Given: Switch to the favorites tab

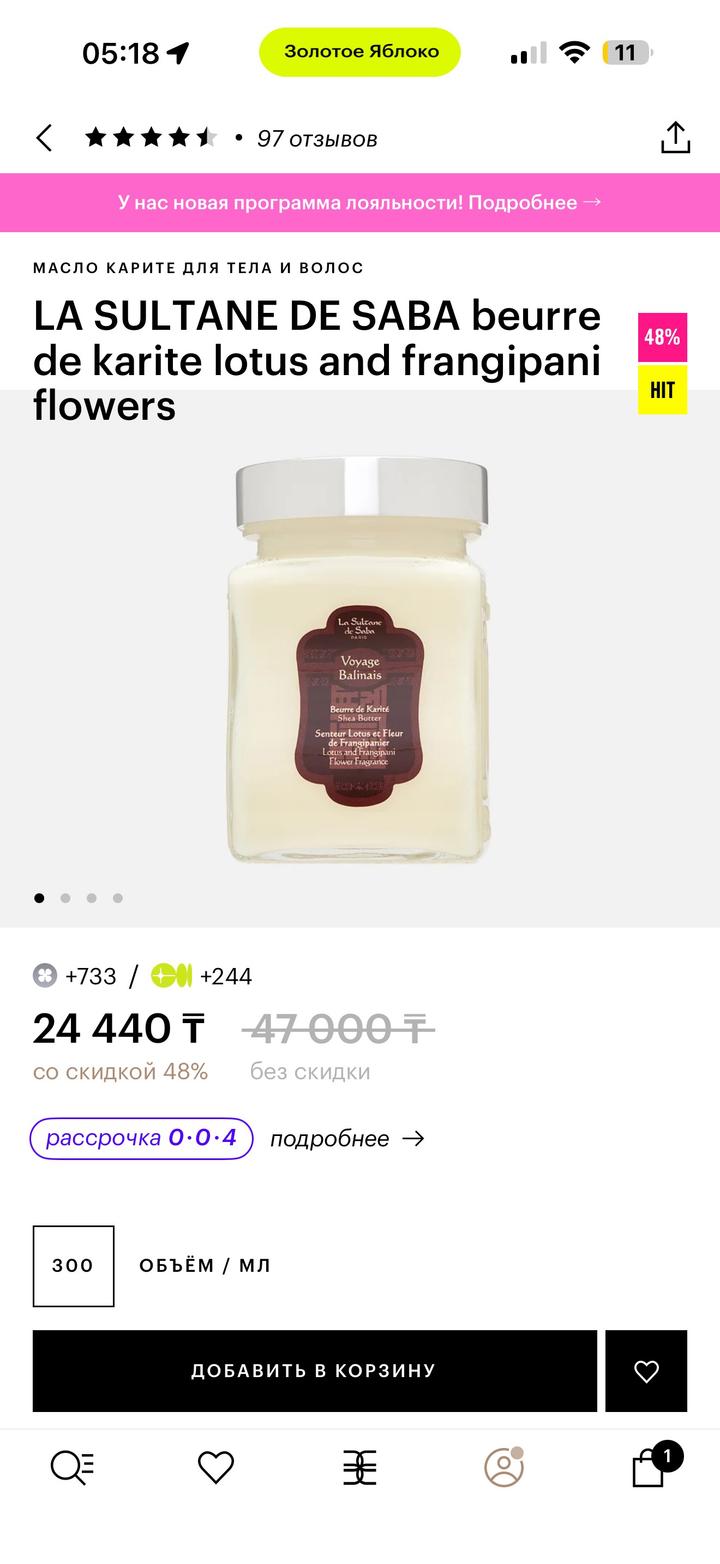Looking at the screenshot, I should pyautogui.click(x=216, y=1468).
